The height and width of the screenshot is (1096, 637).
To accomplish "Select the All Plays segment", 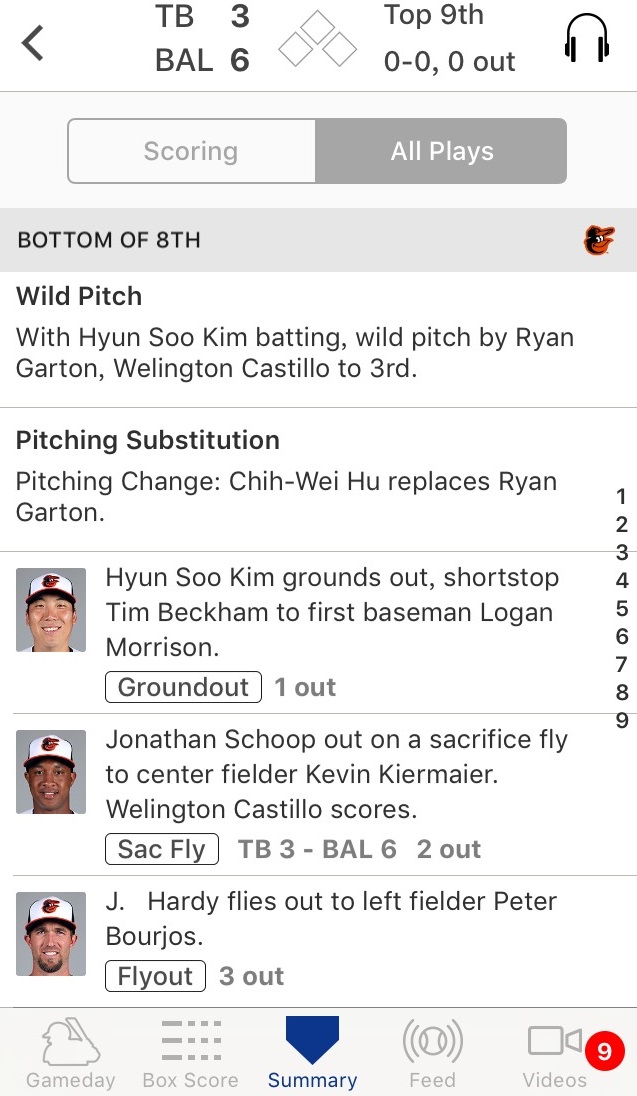I will (x=441, y=151).
